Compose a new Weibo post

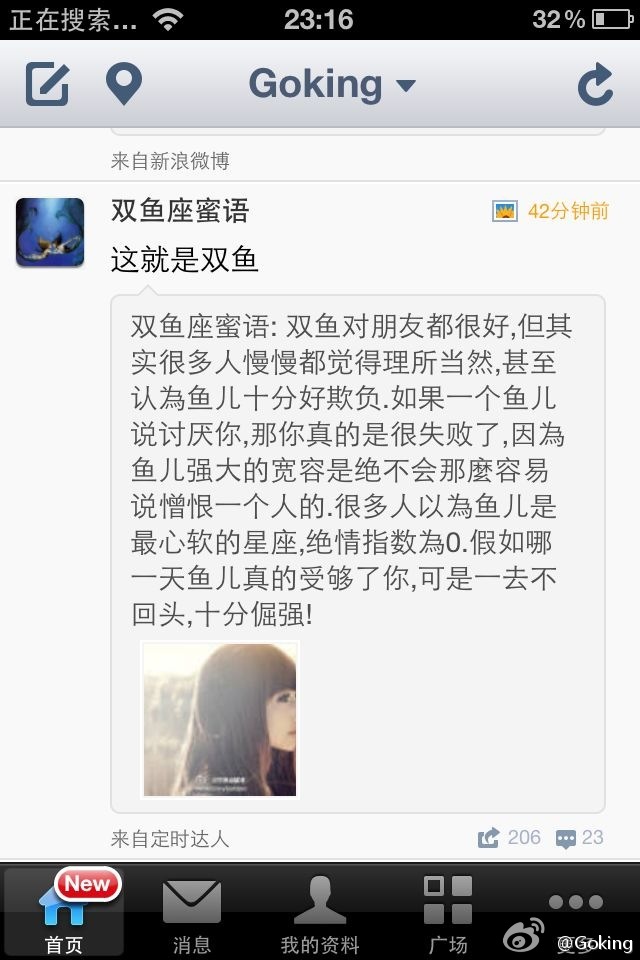pyautogui.click(x=47, y=84)
